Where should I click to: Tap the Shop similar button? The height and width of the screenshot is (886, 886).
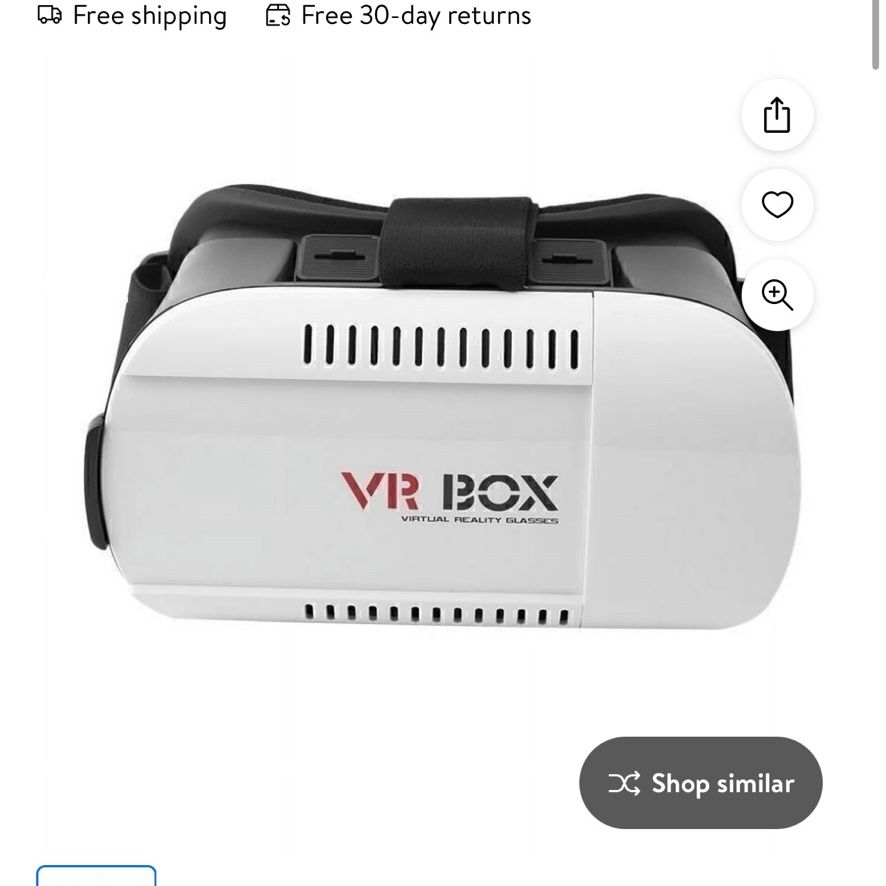[701, 783]
